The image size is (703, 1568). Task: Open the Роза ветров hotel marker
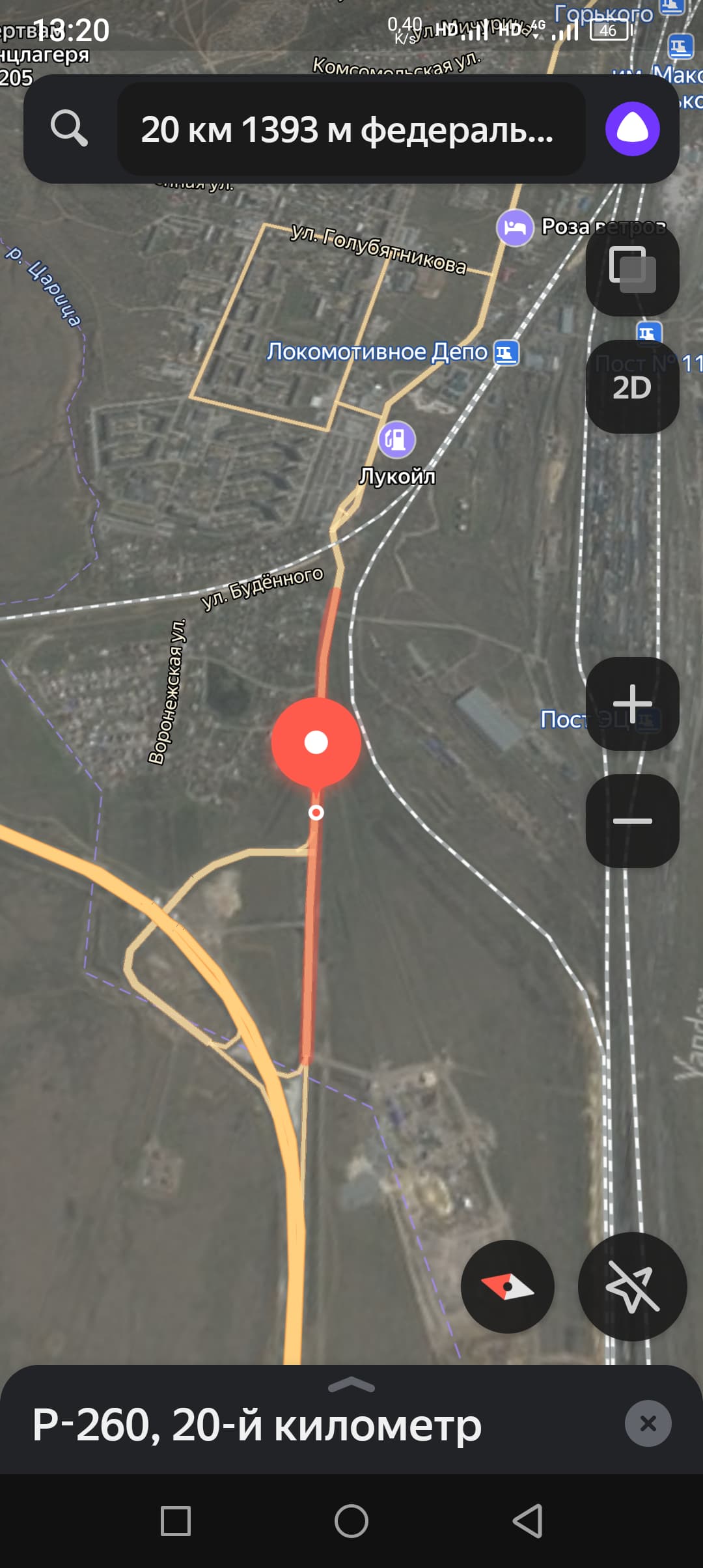pyautogui.click(x=516, y=228)
